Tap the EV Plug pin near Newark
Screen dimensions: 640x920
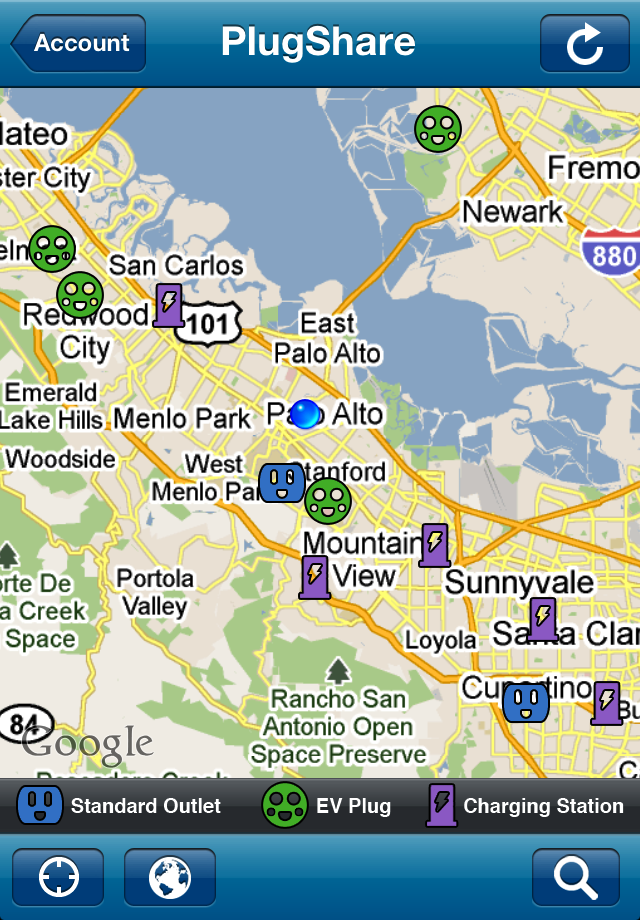tap(438, 129)
